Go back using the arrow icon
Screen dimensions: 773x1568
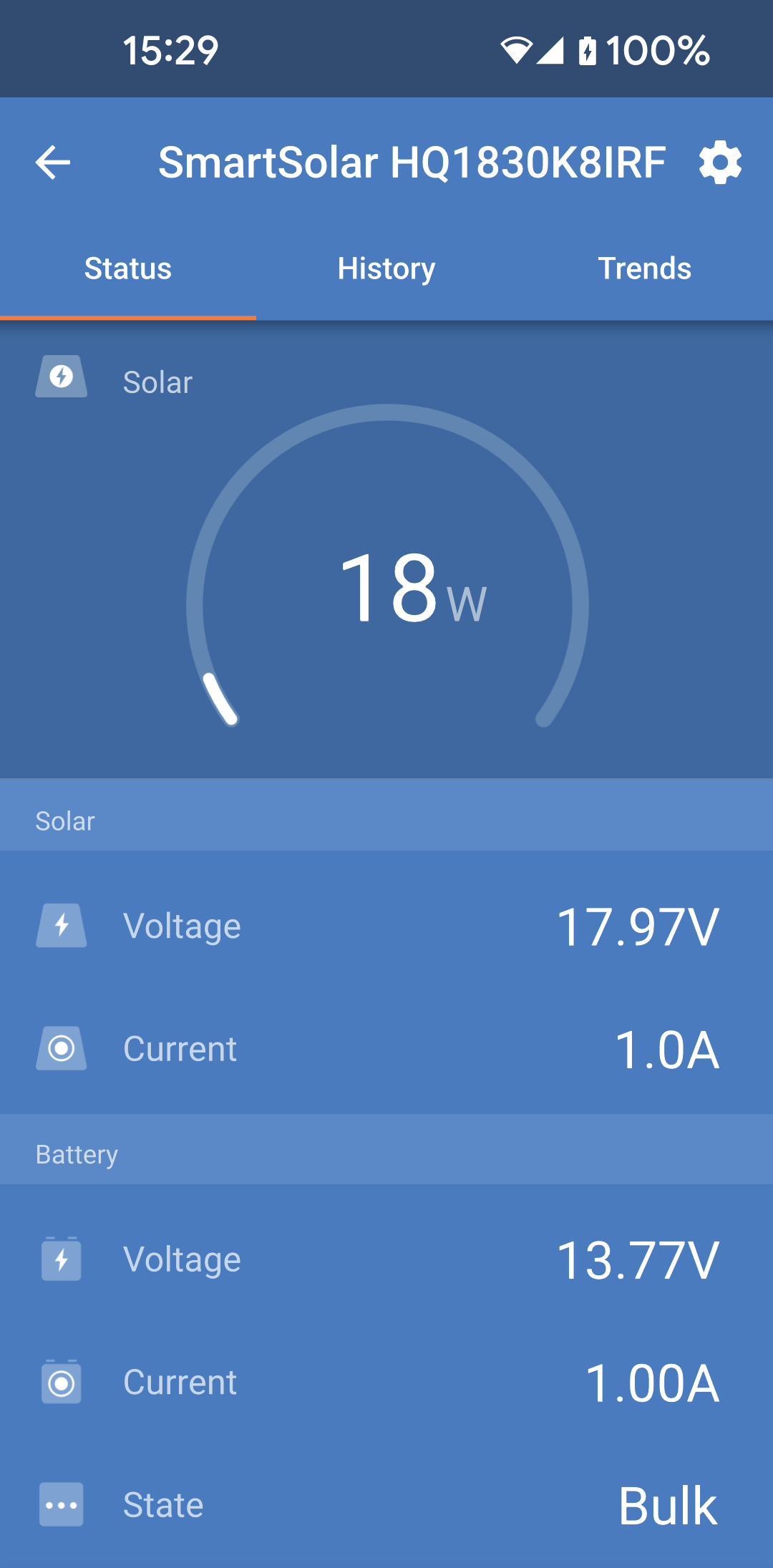[53, 163]
